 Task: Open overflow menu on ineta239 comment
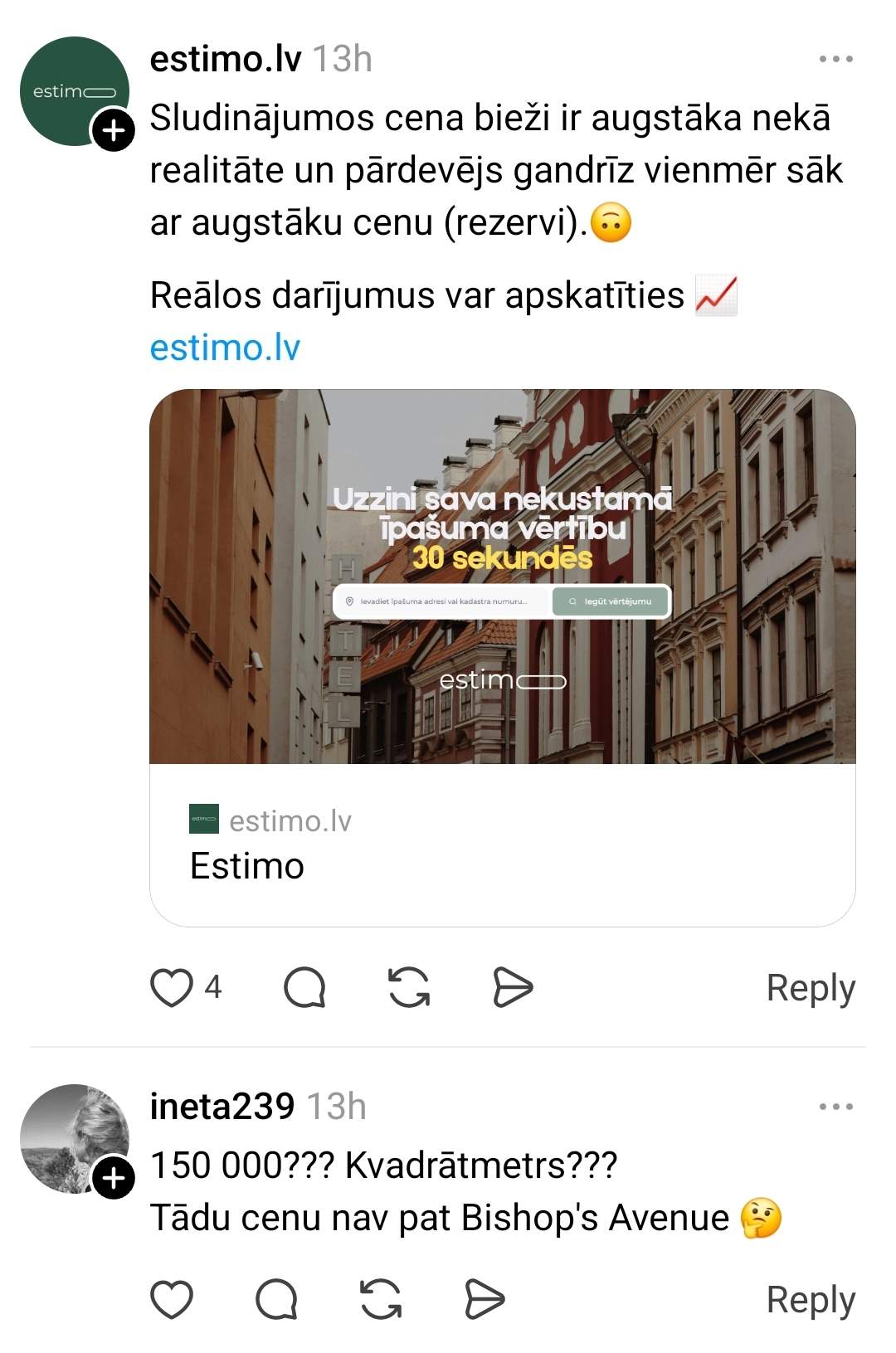pyautogui.click(x=835, y=1107)
